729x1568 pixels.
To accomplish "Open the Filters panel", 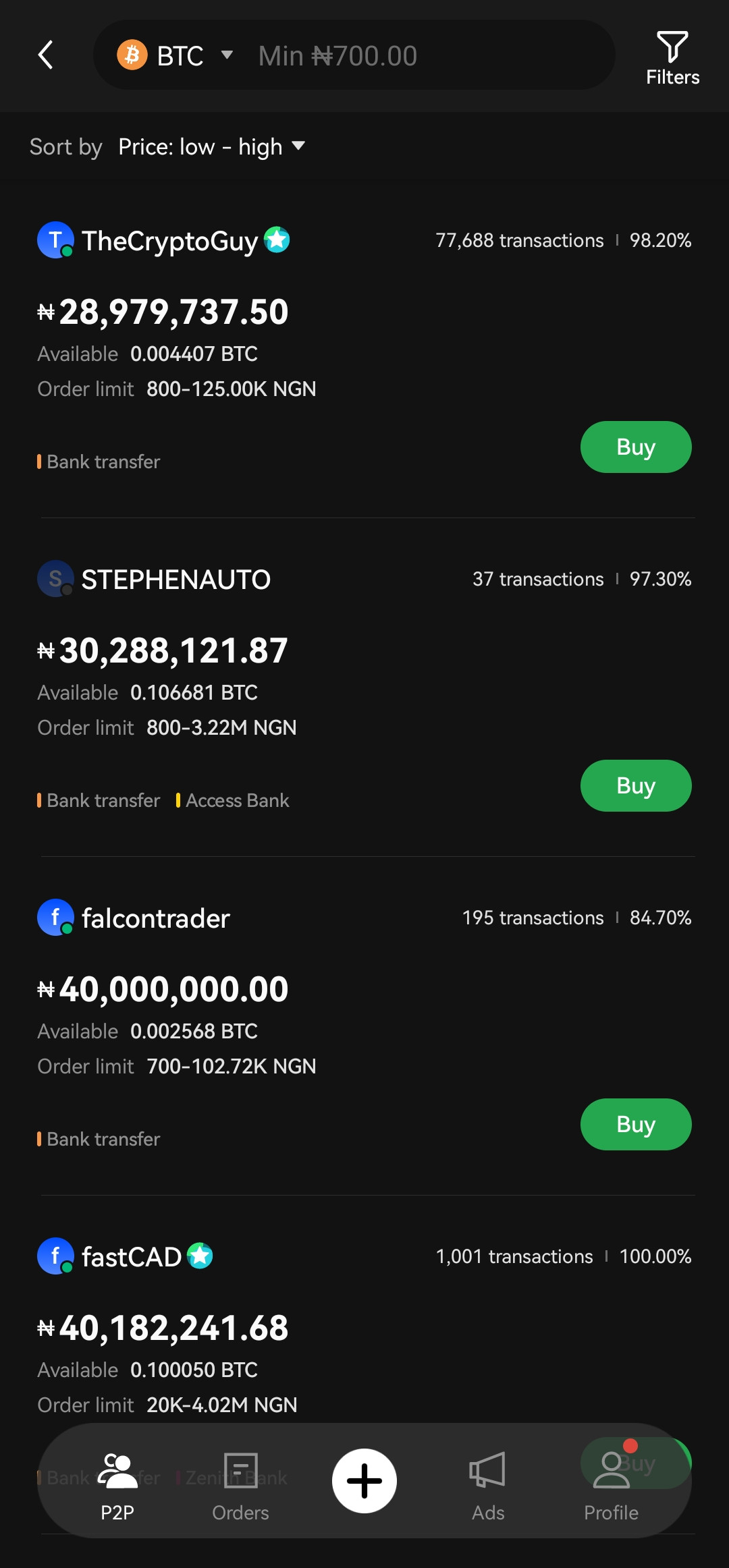I will (672, 59).
